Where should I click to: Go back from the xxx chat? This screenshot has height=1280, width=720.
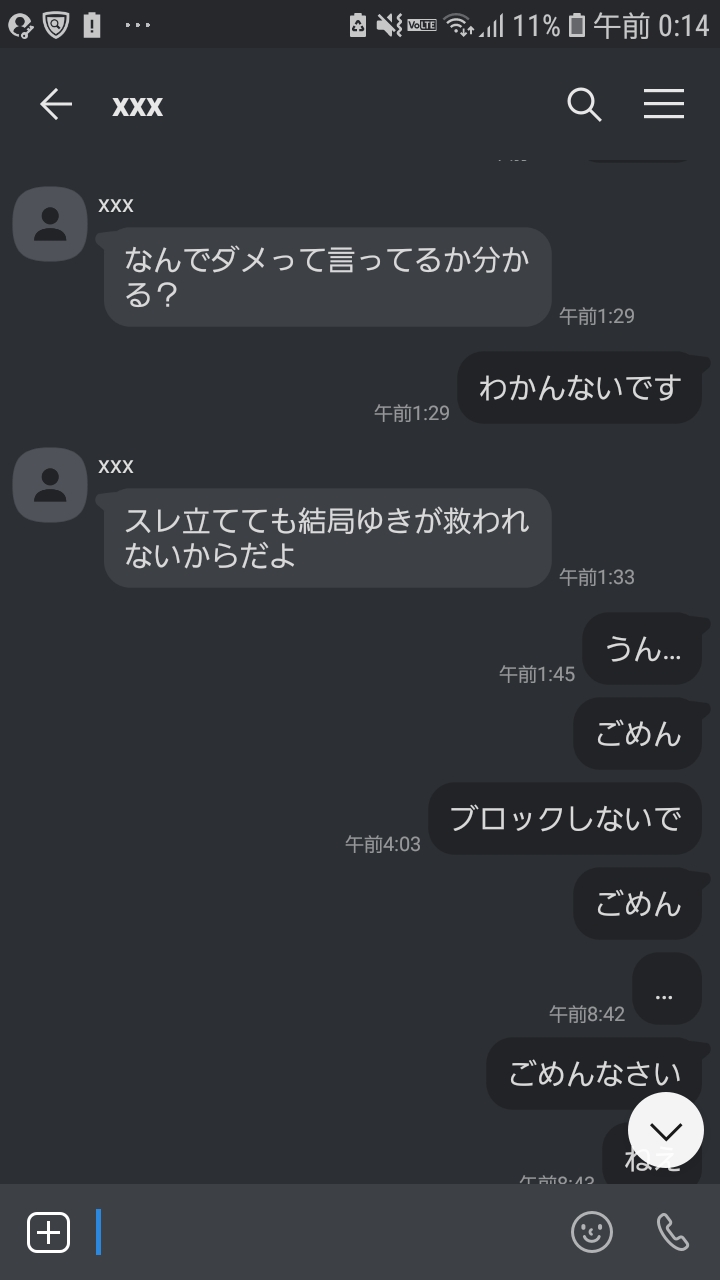pos(56,104)
